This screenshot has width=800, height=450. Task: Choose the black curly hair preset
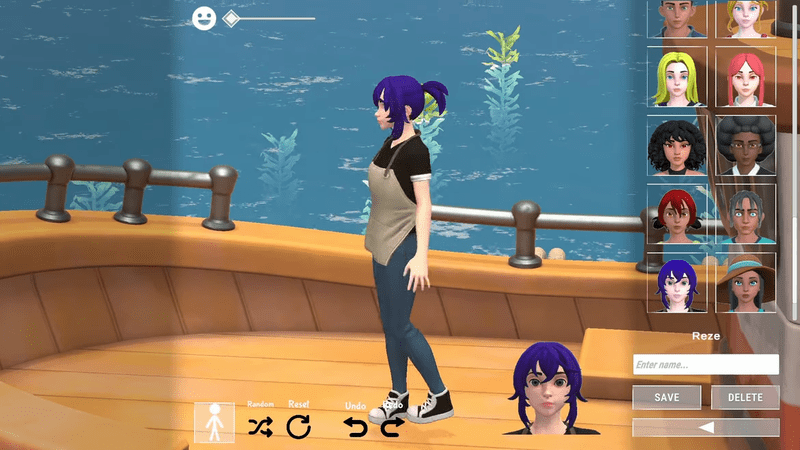point(677,145)
